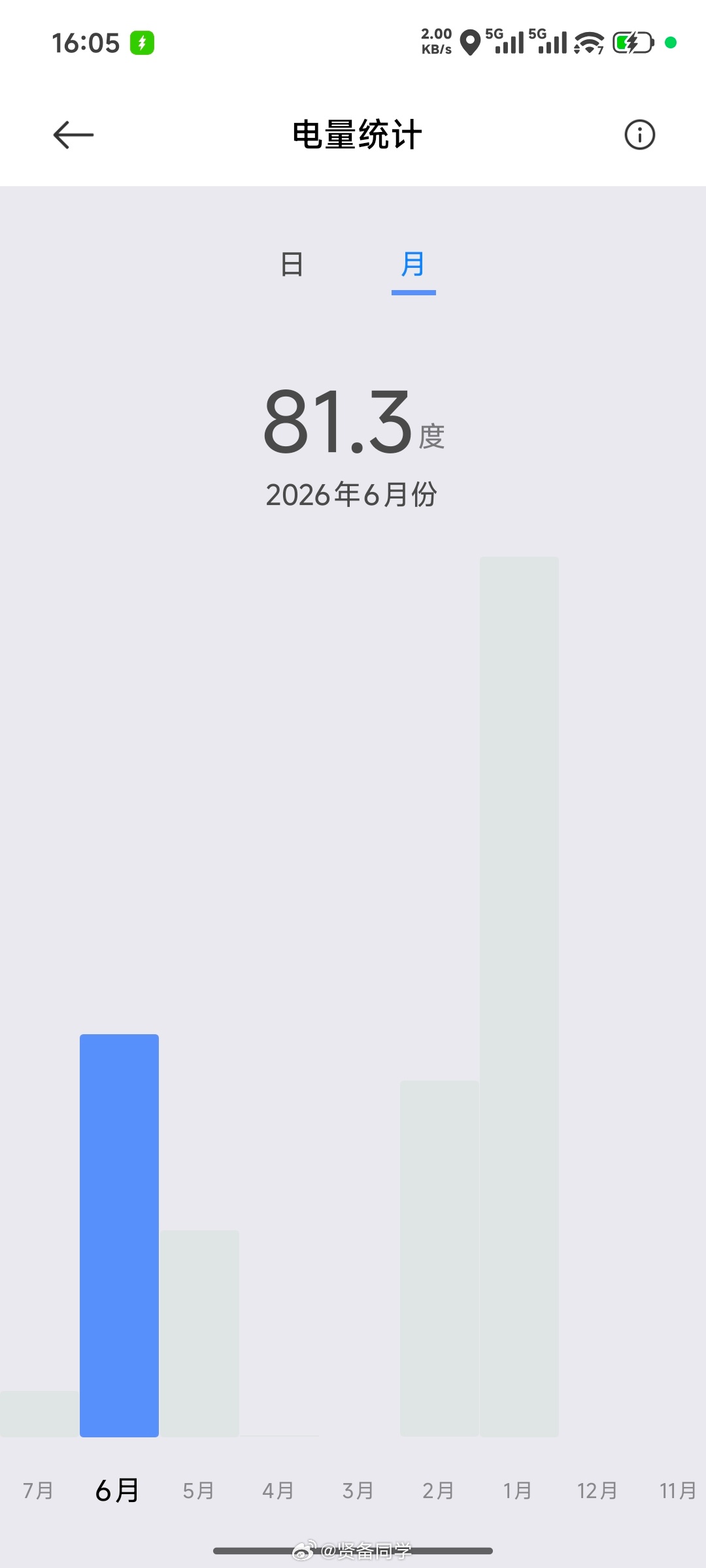The image size is (706, 1568).
Task: Show 1月 electricity usage bar
Action: pos(519,996)
